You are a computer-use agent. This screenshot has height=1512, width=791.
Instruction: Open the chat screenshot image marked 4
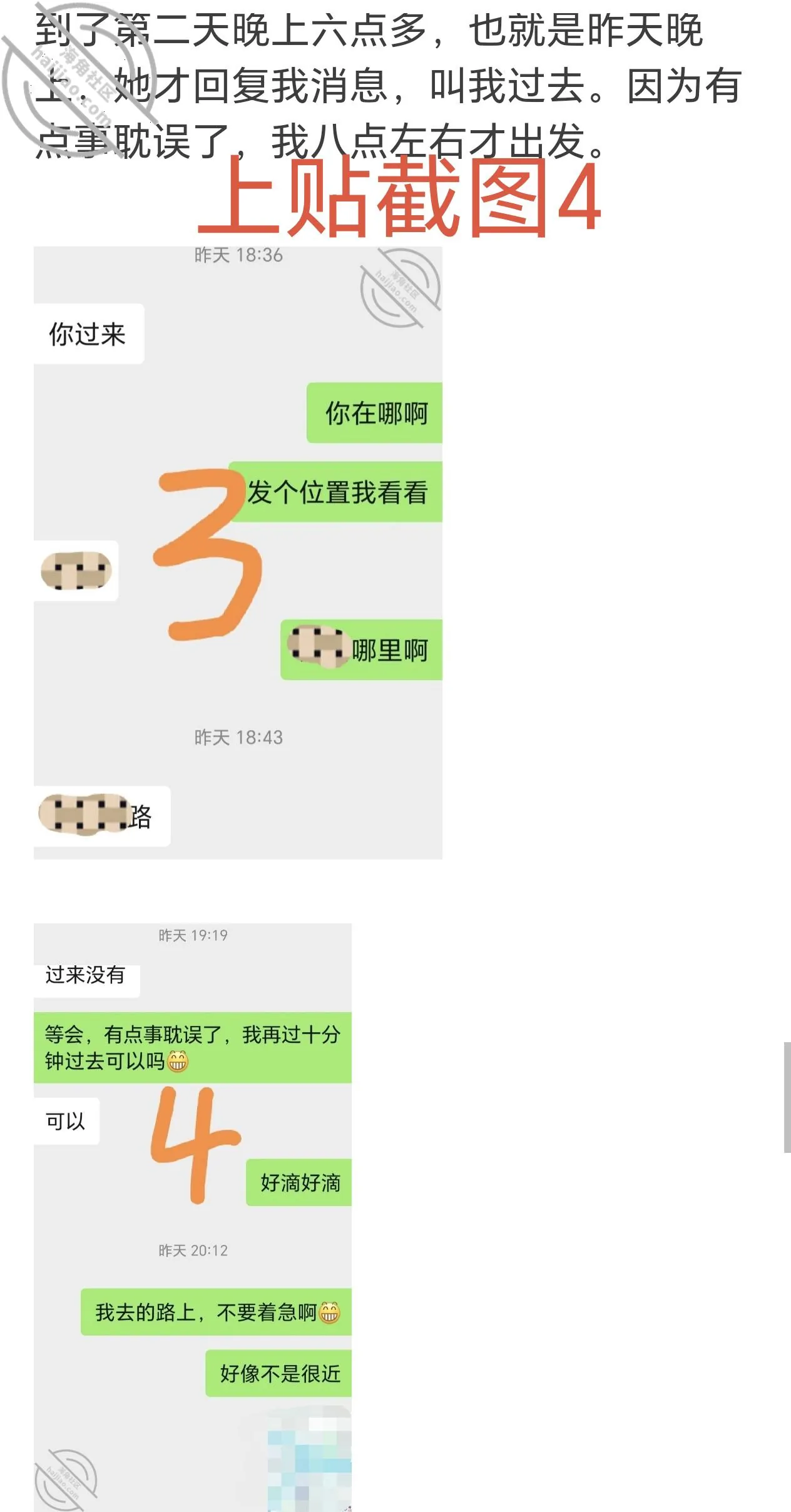[193, 1217]
